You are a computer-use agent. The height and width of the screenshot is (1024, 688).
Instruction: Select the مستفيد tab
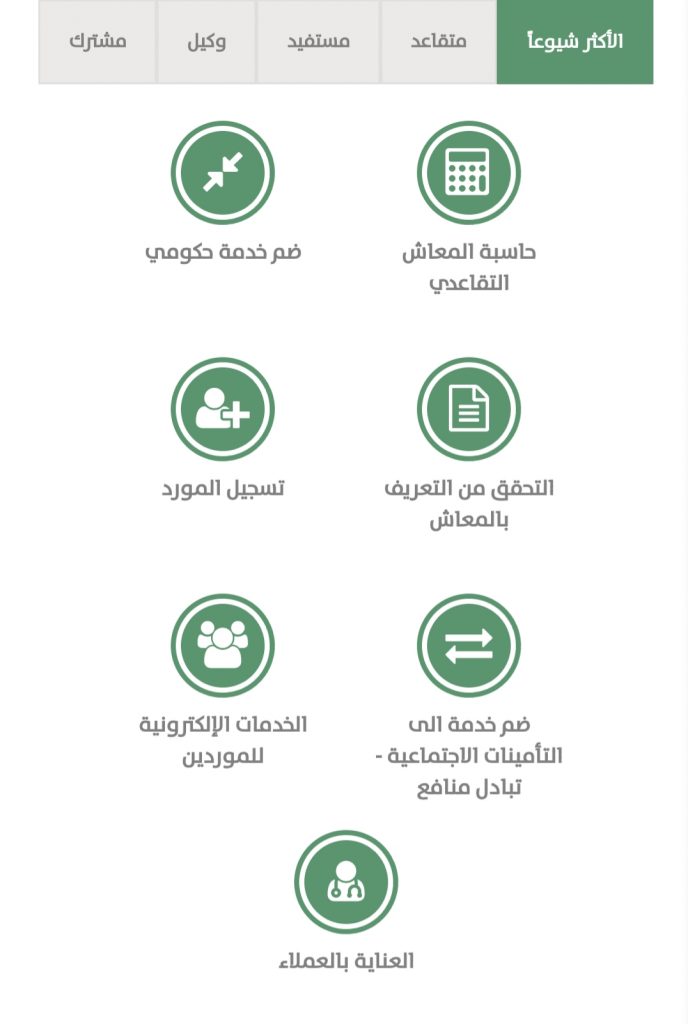coord(318,42)
